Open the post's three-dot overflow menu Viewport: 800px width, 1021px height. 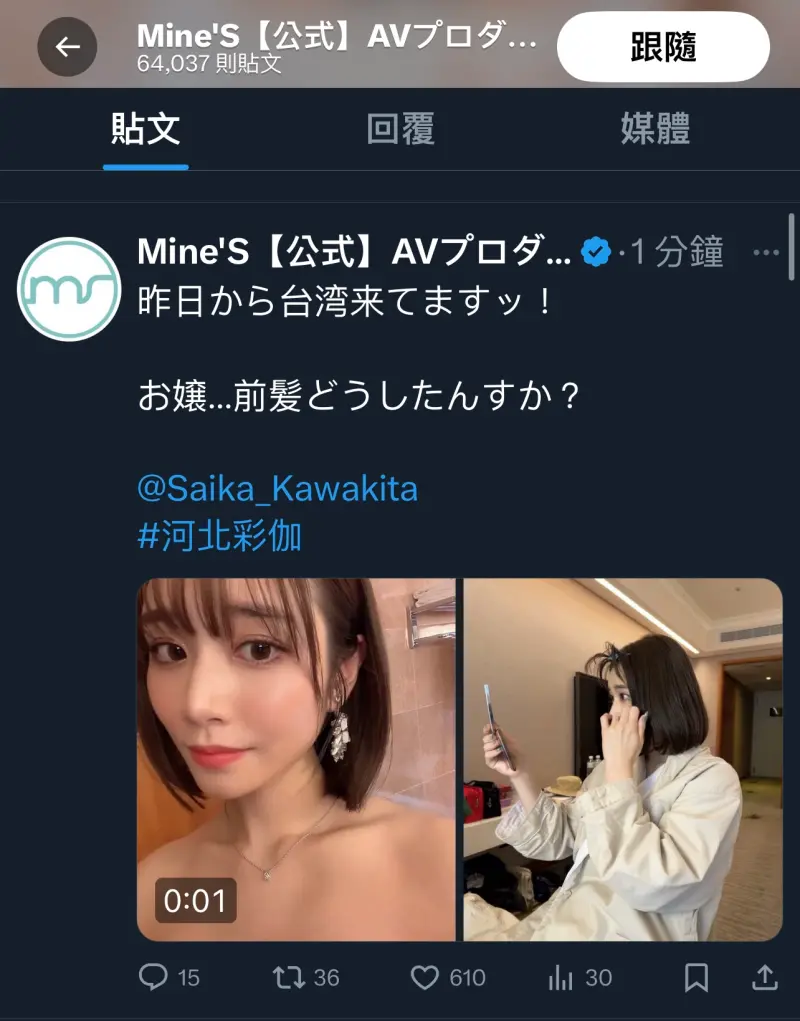[x=765, y=253]
